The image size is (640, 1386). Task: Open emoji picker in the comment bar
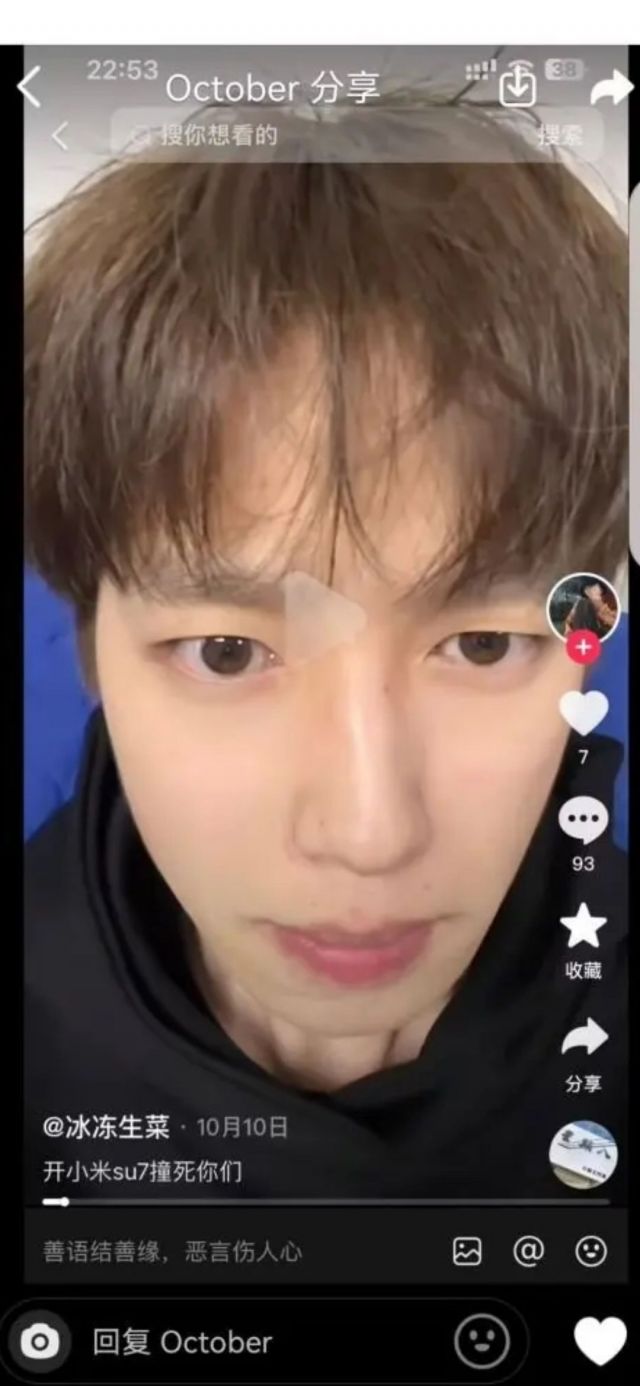tap(591, 1251)
